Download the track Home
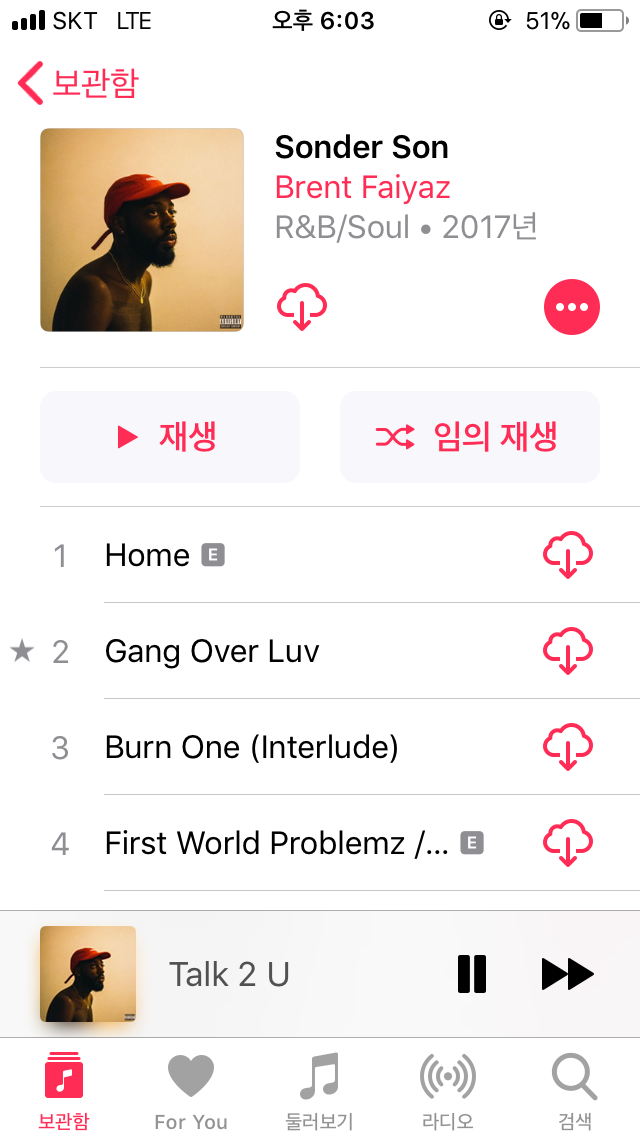 click(567, 555)
